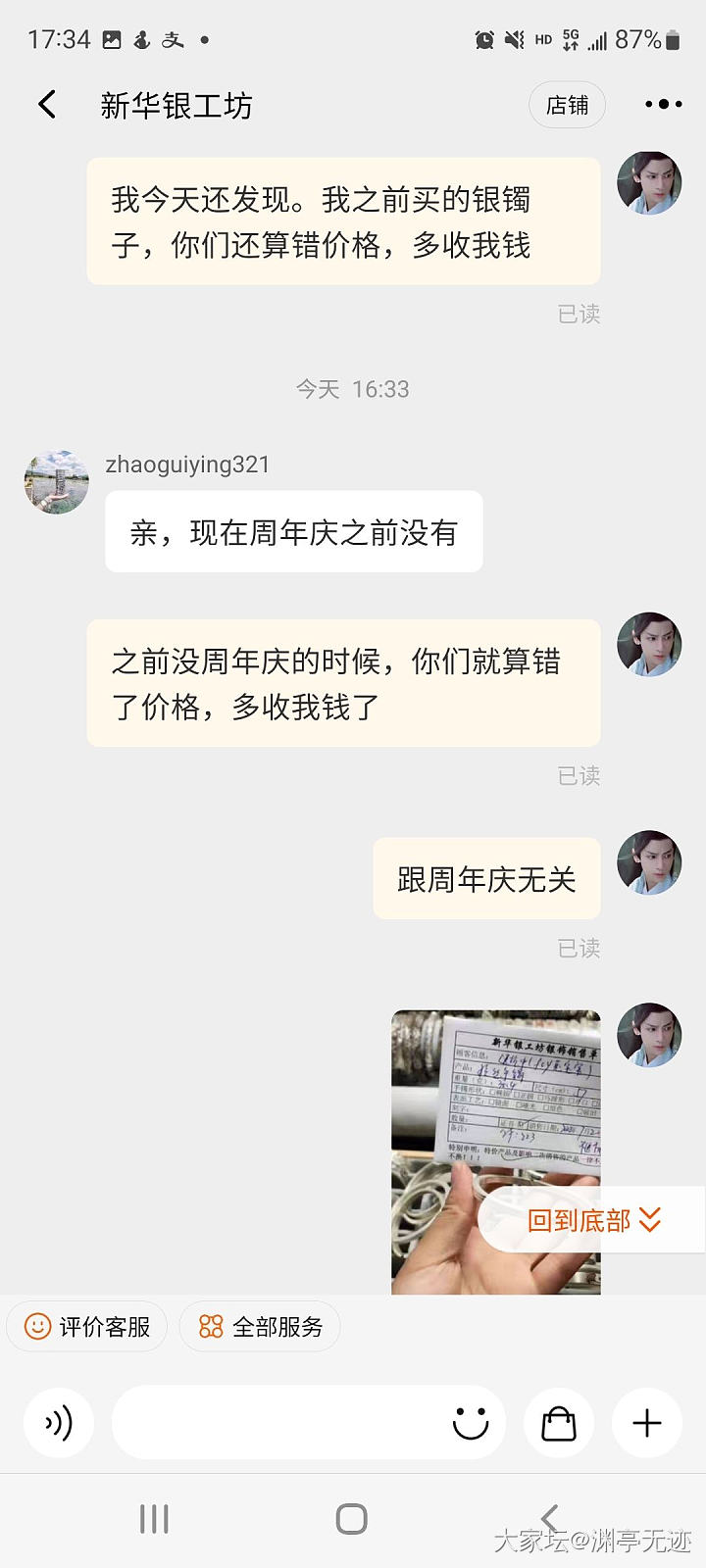
Task: Go to the system home screen
Action: click(x=351, y=1519)
